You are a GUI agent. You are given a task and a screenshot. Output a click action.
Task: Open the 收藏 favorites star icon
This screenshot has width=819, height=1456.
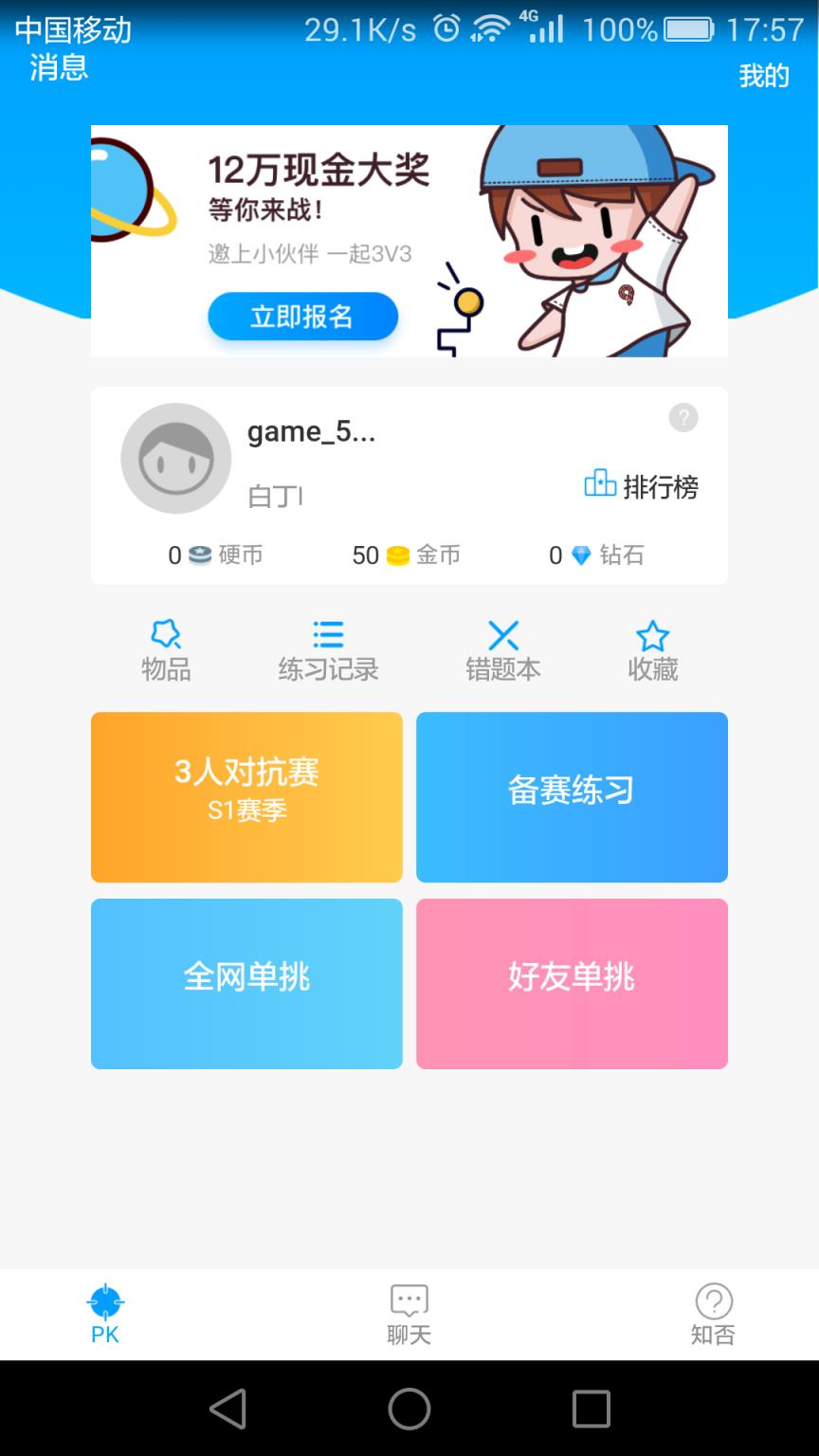coord(652,647)
